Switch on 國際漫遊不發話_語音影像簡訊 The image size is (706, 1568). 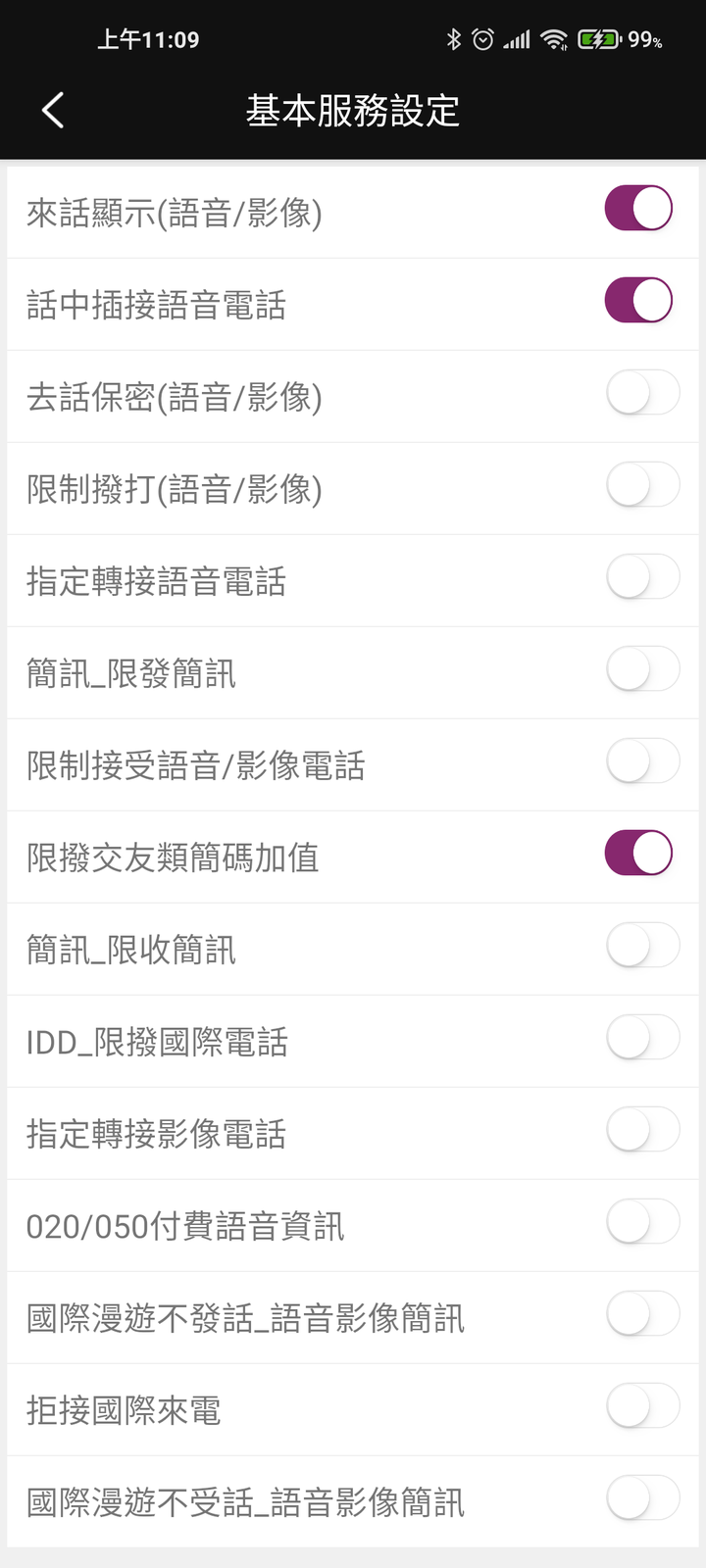pos(643,1315)
